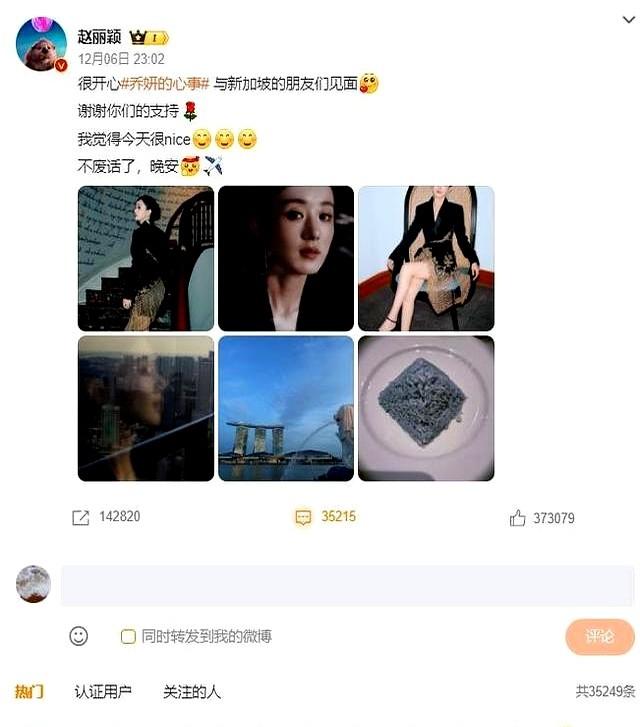Screen dimensions: 640x727
Task: Open the comments icon showing 35215
Action: click(304, 517)
